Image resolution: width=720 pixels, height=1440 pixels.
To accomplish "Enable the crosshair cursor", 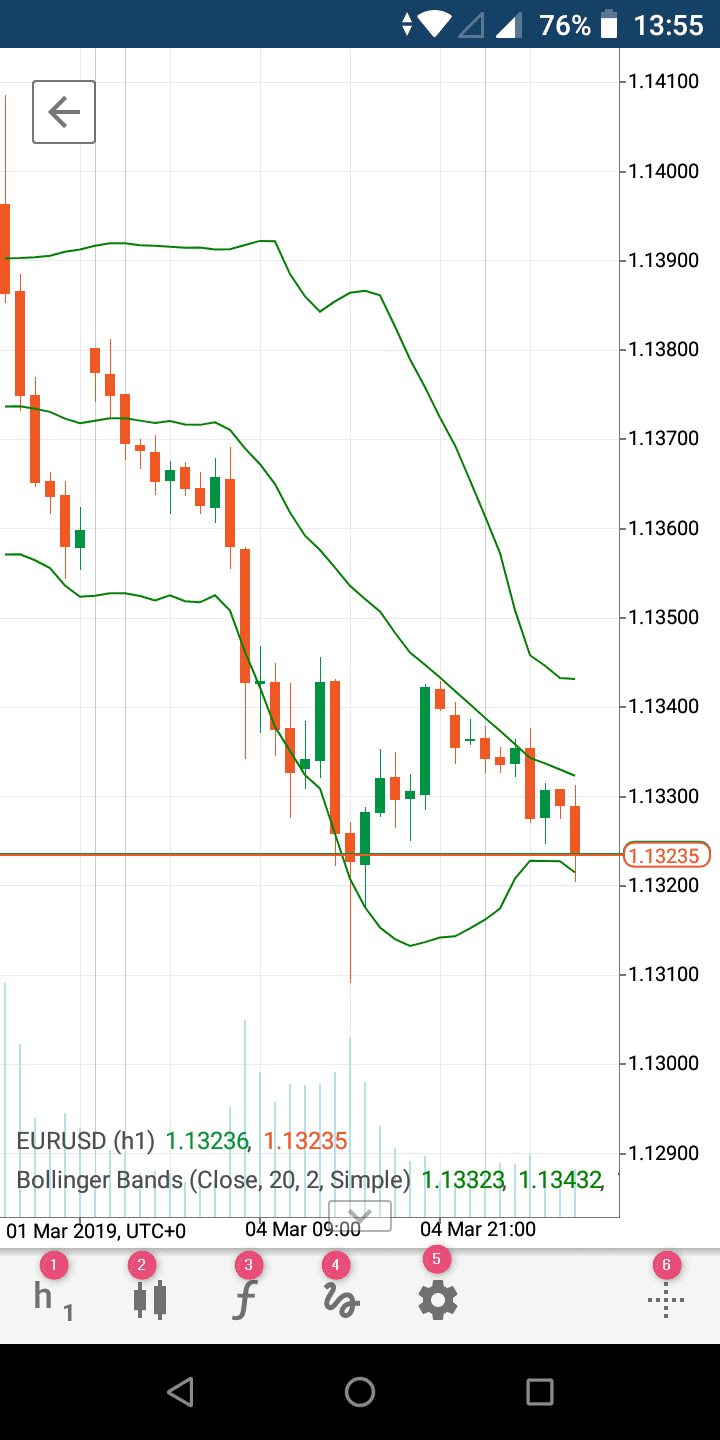I will [x=666, y=1301].
